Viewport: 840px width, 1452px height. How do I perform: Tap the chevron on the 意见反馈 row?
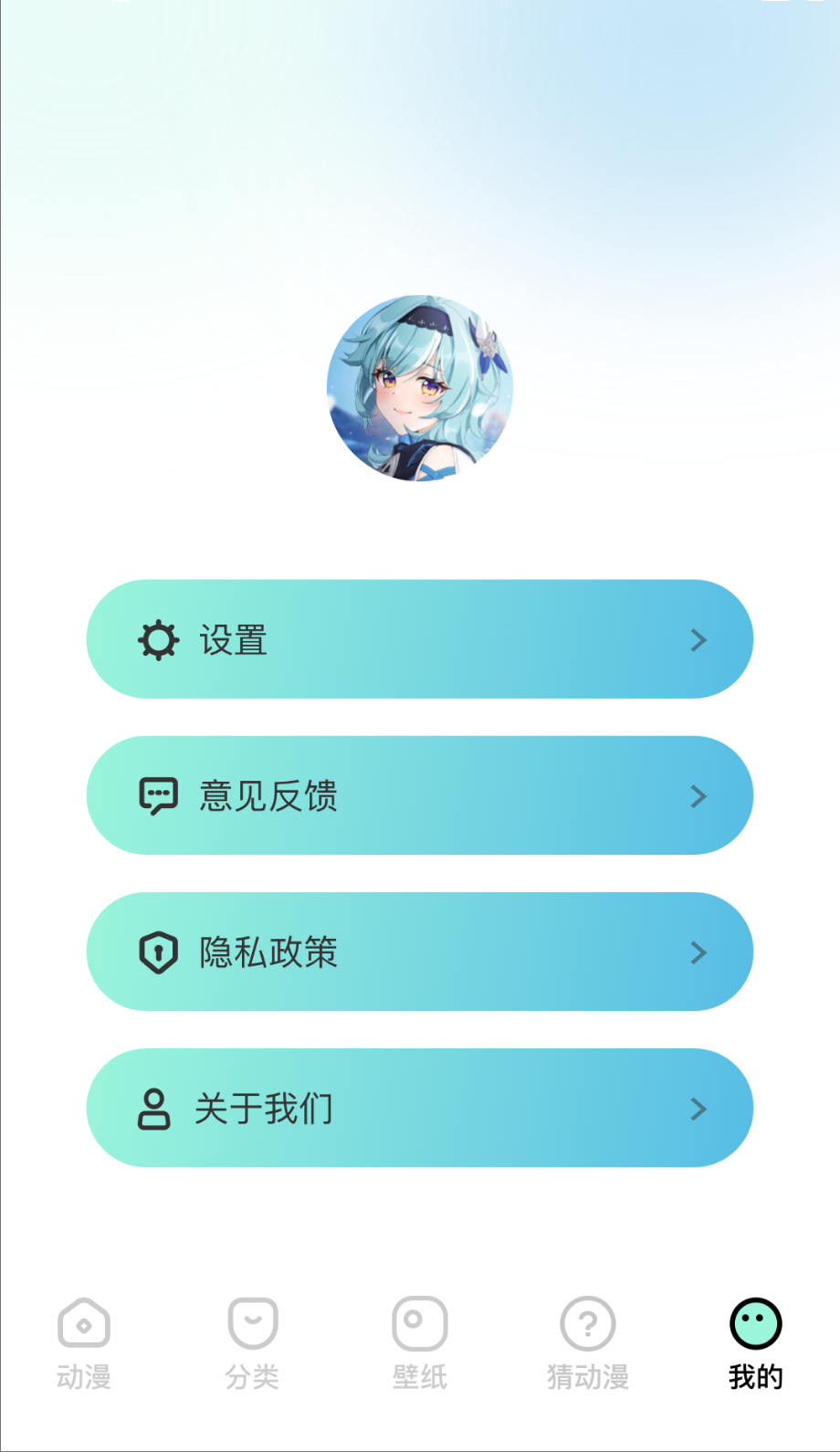point(698,796)
